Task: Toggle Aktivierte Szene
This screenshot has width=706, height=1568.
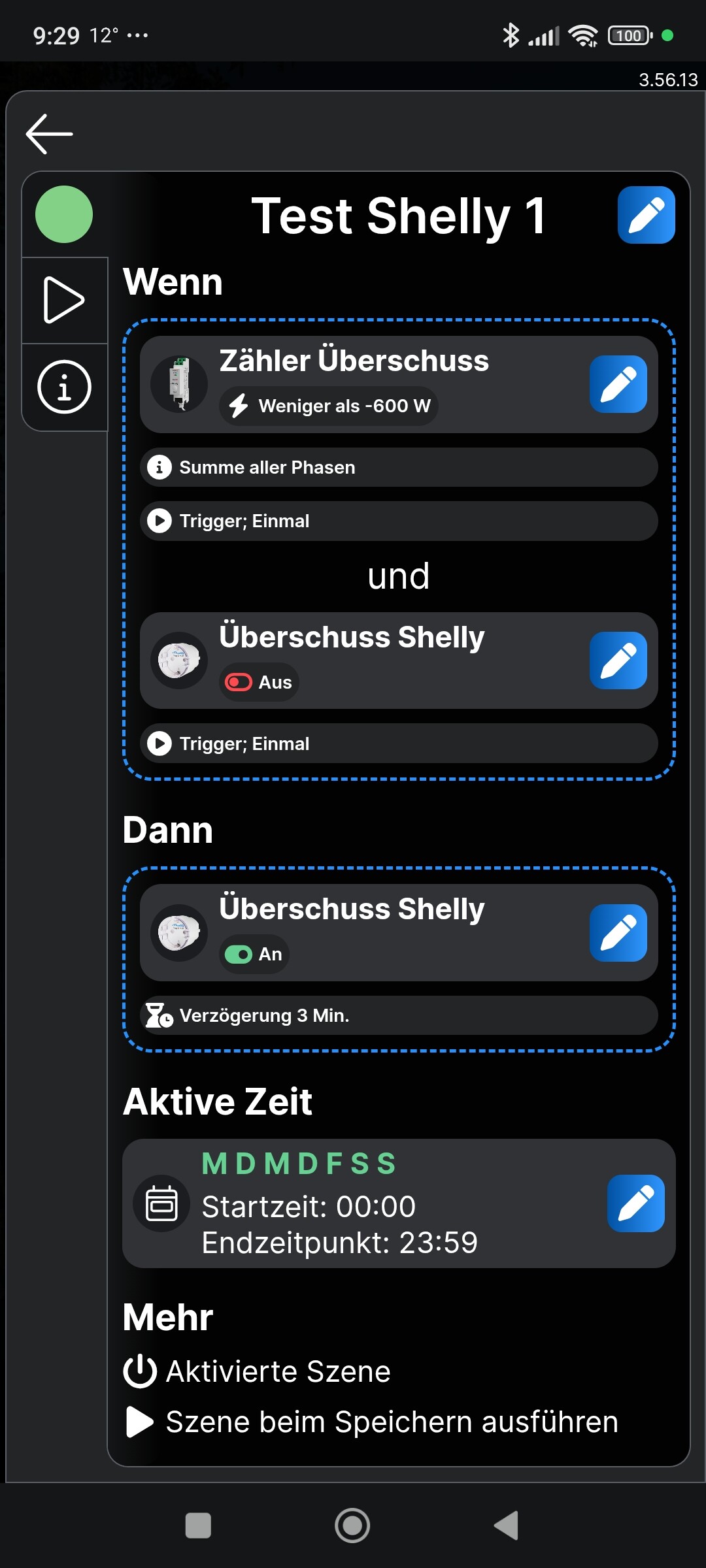Action: pyautogui.click(x=258, y=1371)
